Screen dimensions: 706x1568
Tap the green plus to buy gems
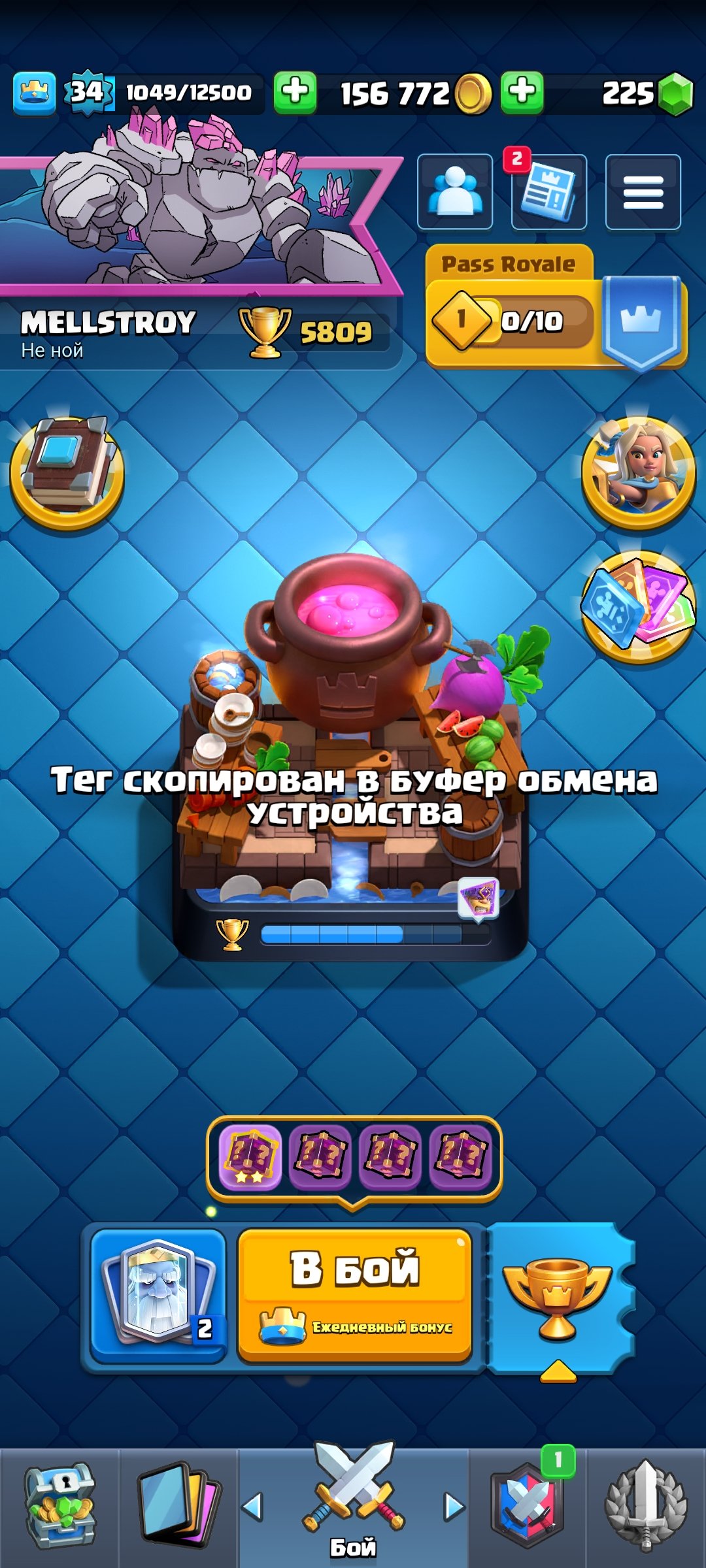[x=522, y=92]
